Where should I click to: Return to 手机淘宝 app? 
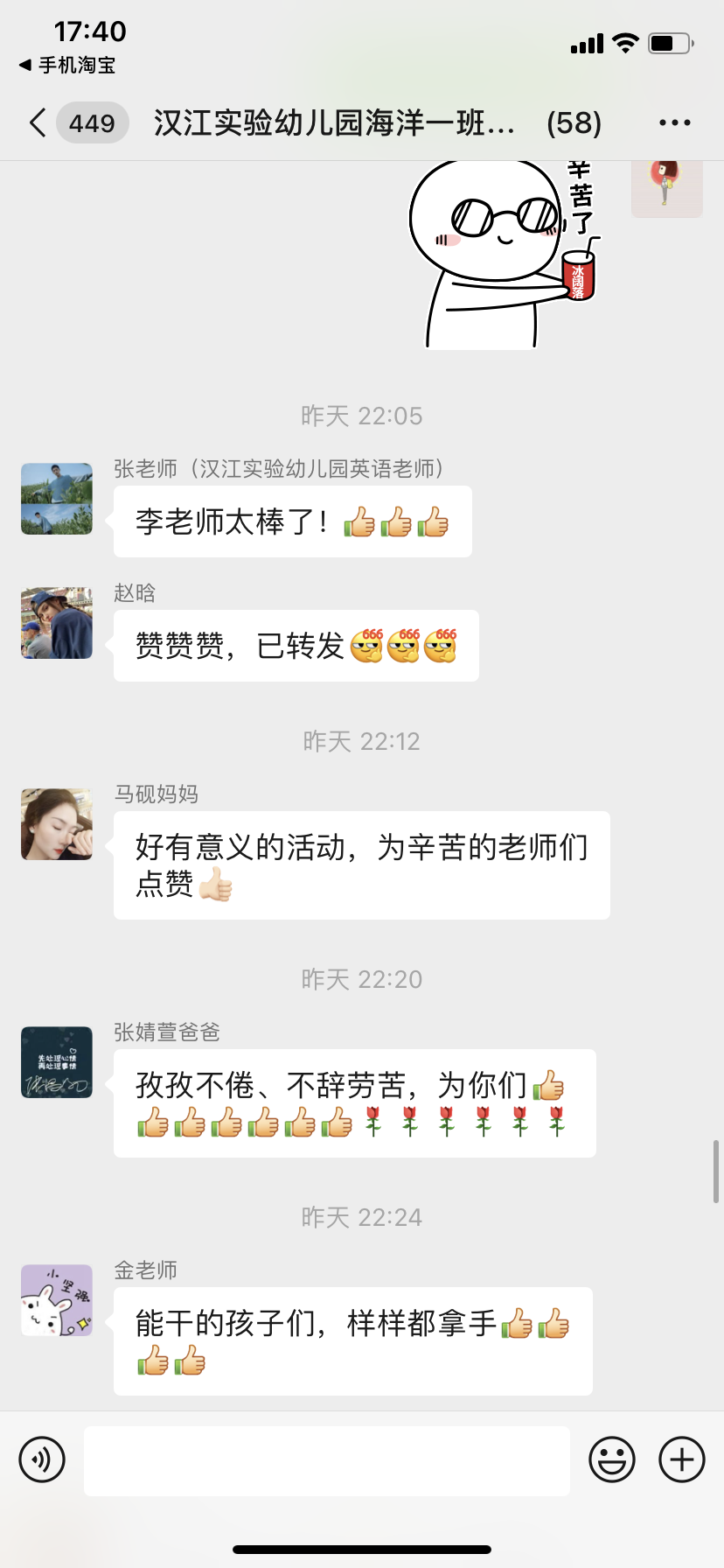coord(68,65)
